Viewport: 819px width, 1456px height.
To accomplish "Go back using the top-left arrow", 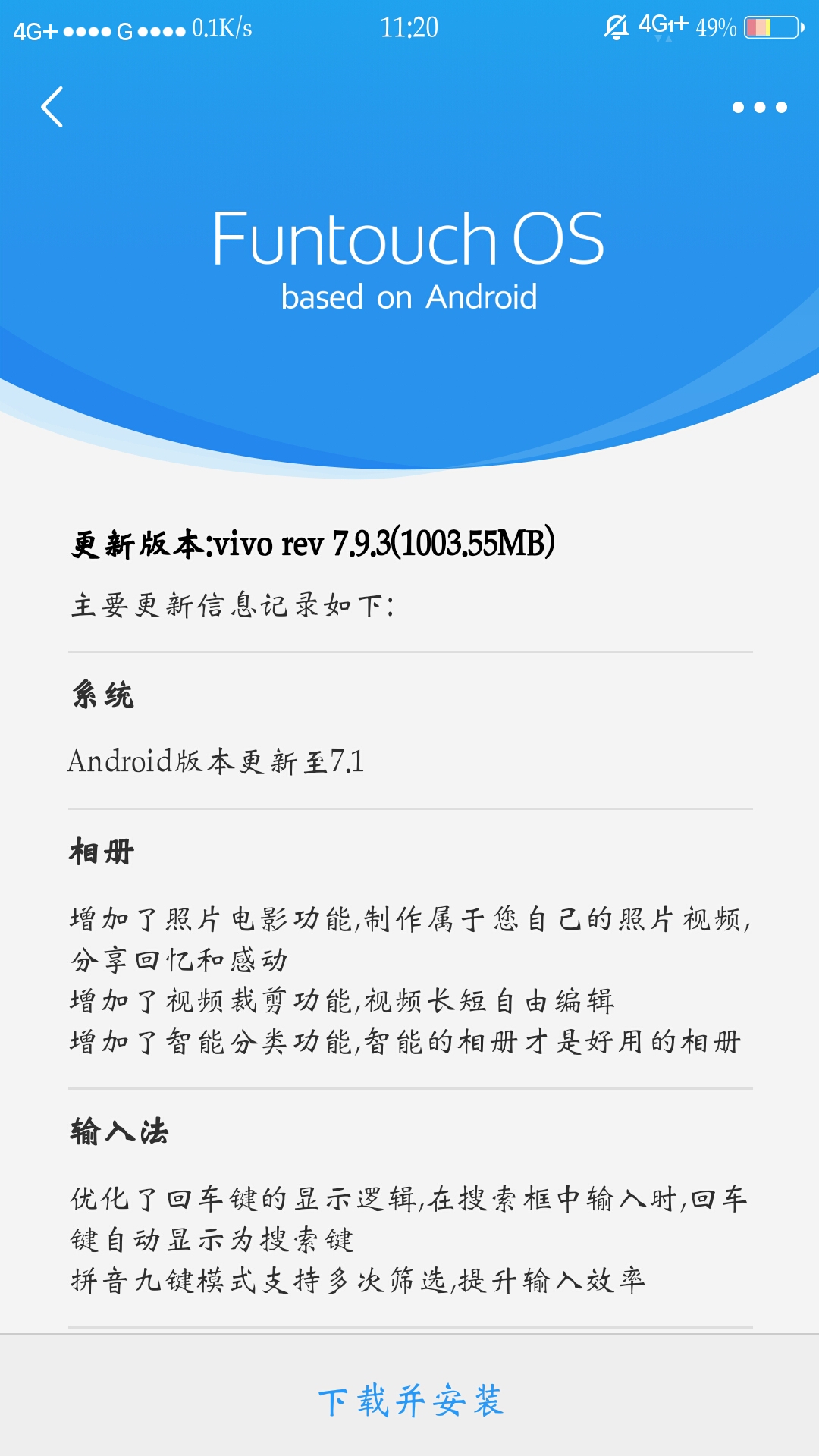I will click(x=52, y=107).
